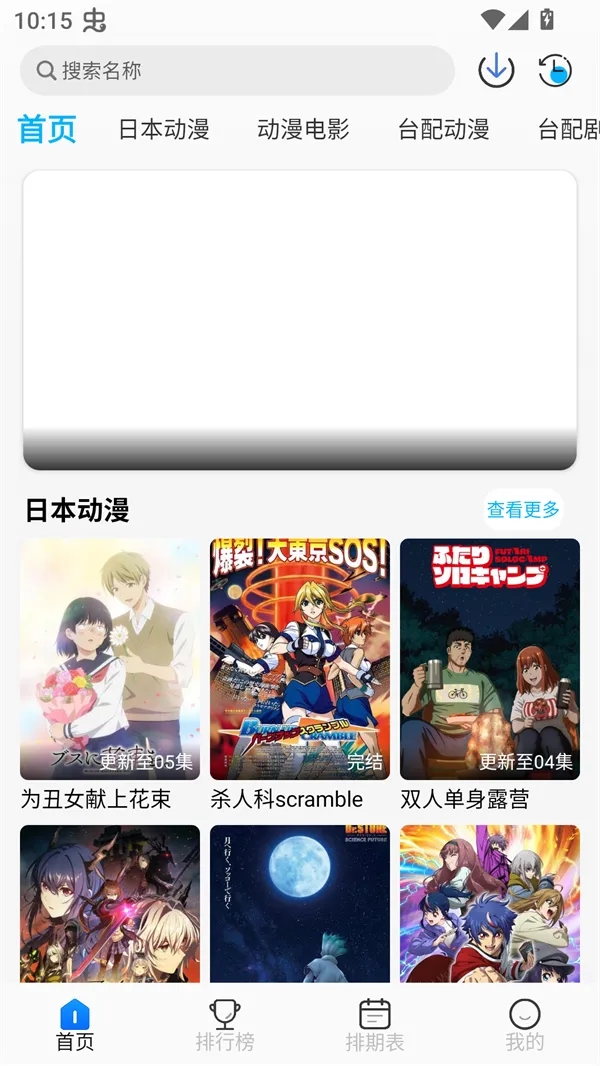This screenshot has height=1066, width=600.
Task: Switch to the 动漫电影 top tab
Action: (303, 129)
